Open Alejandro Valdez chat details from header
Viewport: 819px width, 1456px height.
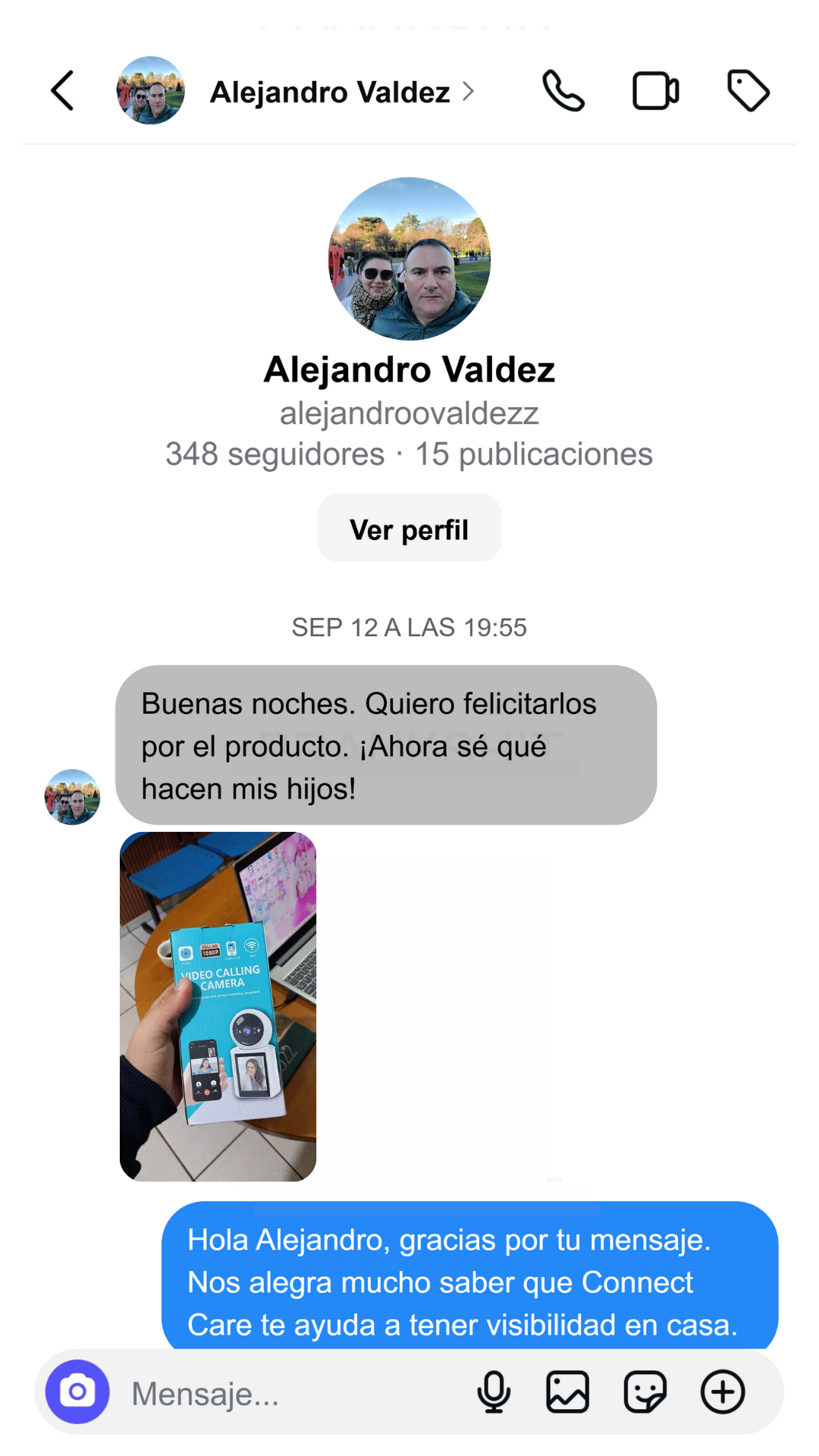click(331, 93)
